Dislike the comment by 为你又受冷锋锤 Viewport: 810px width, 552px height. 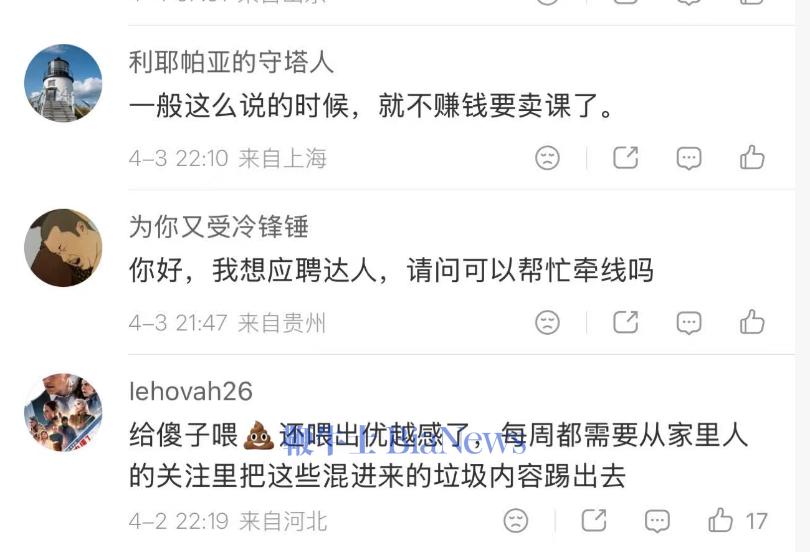(547, 322)
